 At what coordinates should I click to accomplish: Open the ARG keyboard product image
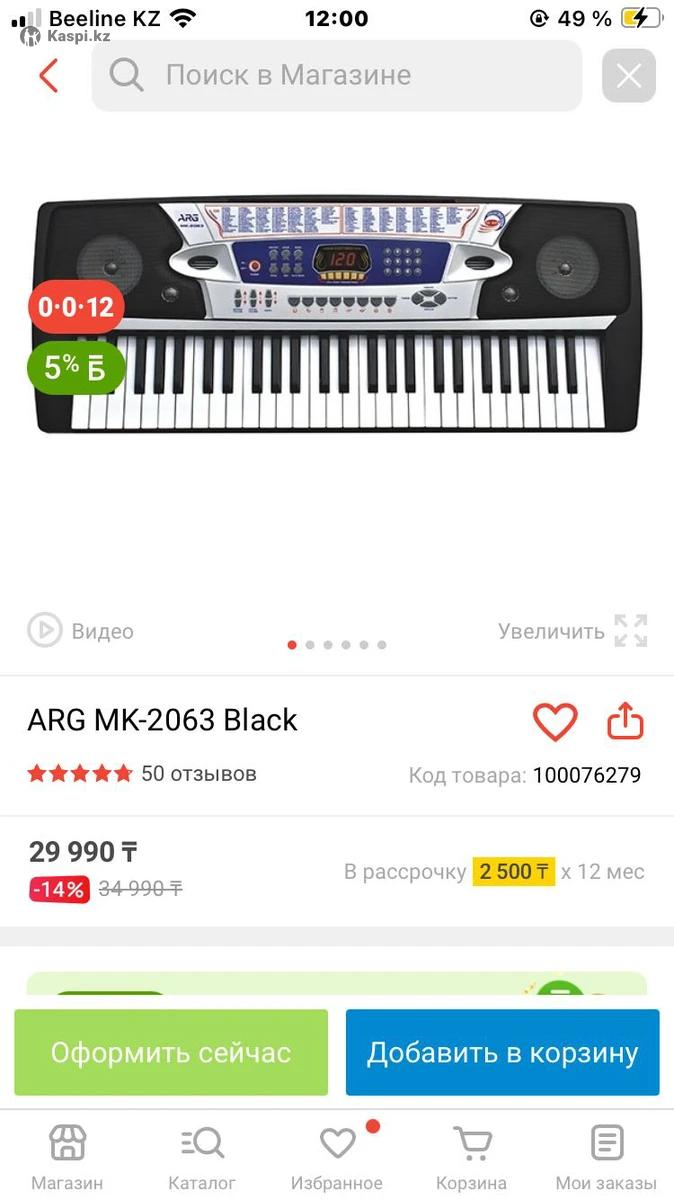pos(336,315)
